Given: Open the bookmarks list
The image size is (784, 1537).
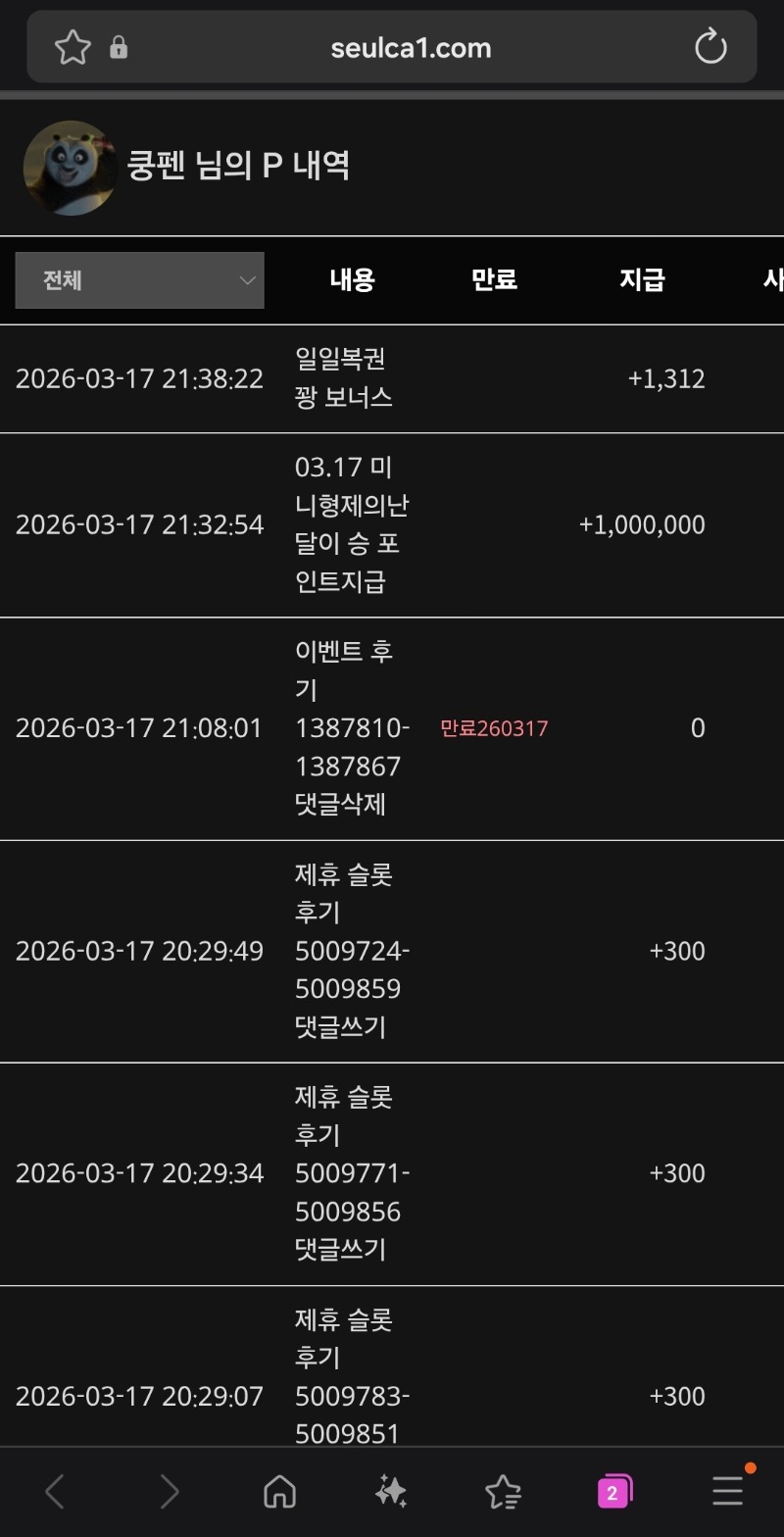Looking at the screenshot, I should click(503, 1492).
